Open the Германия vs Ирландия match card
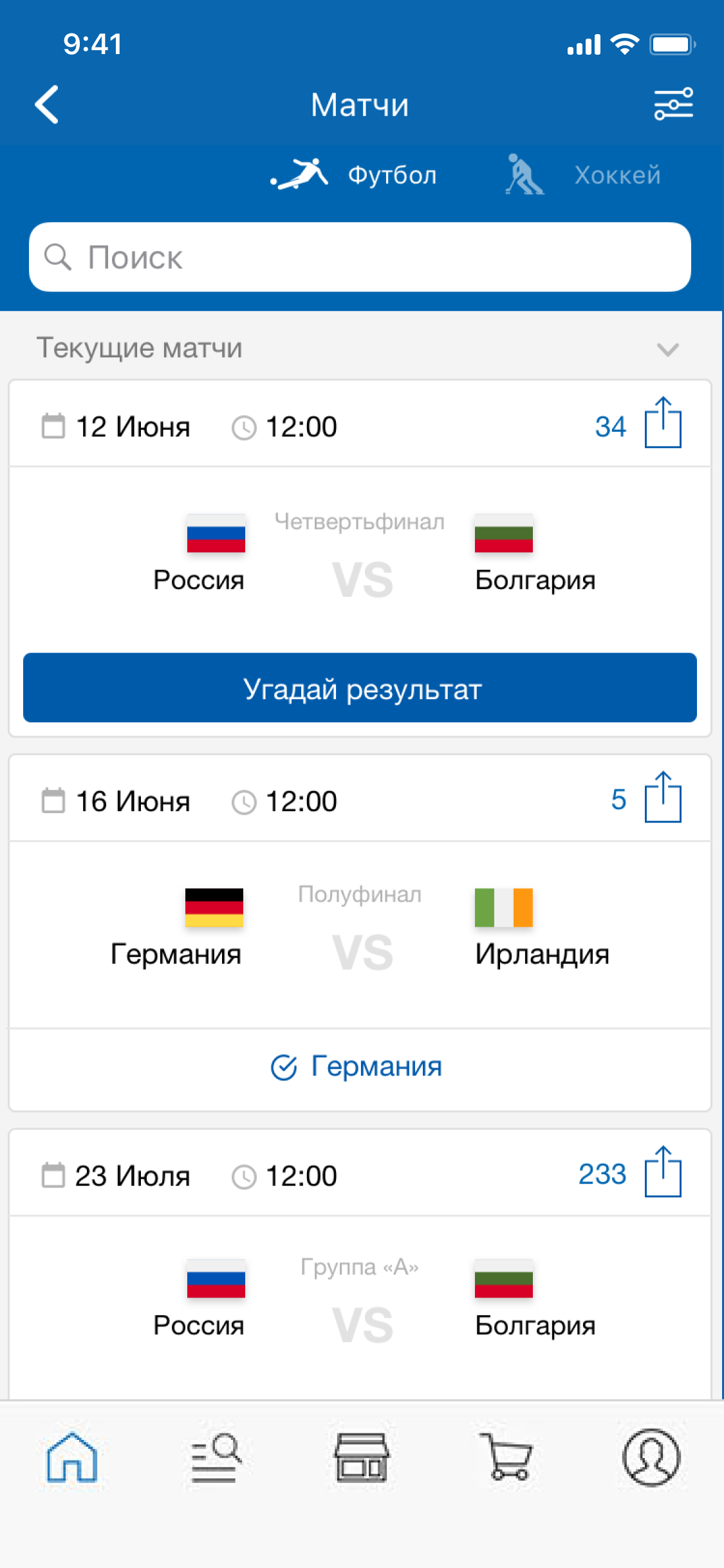 tap(360, 933)
